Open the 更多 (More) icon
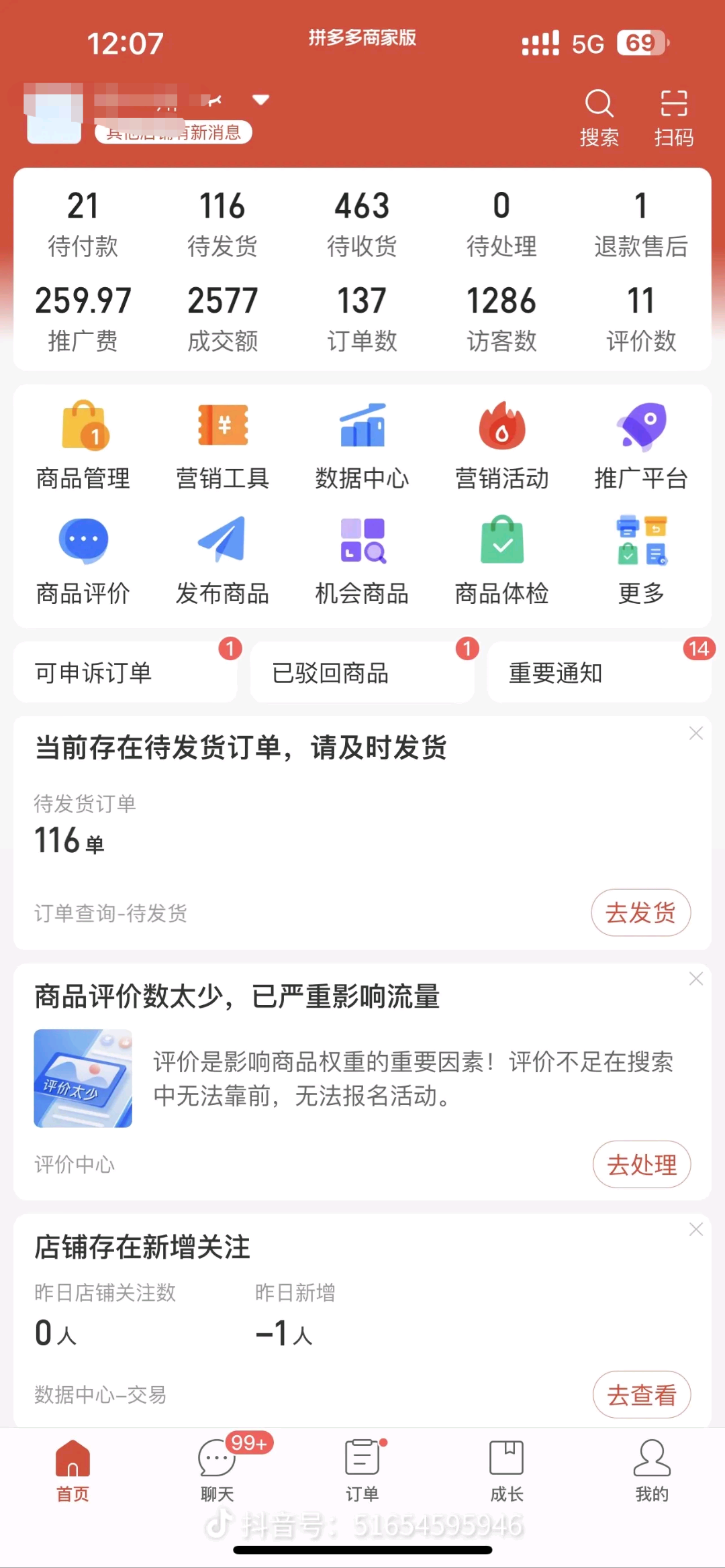 pos(641,557)
